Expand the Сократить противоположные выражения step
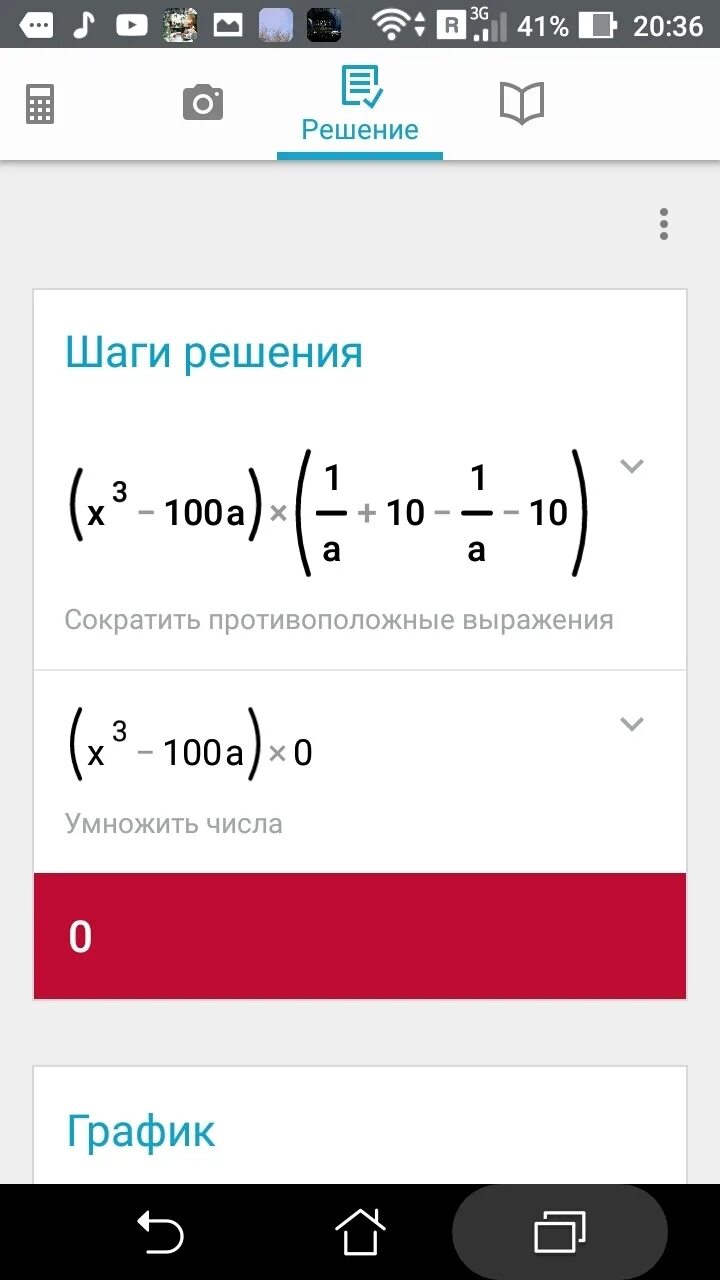The height and width of the screenshot is (1280, 720). pos(631,466)
